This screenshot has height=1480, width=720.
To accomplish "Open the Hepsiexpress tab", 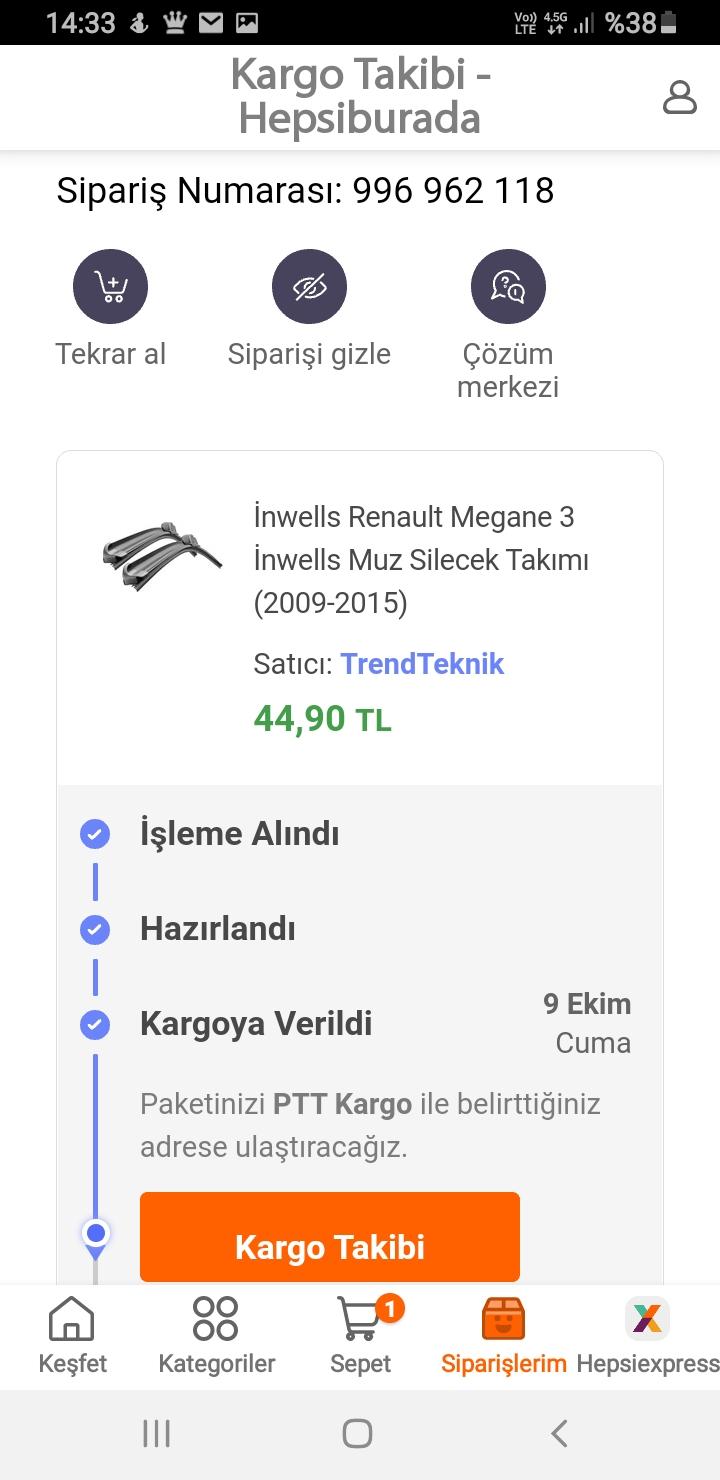I will tap(648, 1334).
